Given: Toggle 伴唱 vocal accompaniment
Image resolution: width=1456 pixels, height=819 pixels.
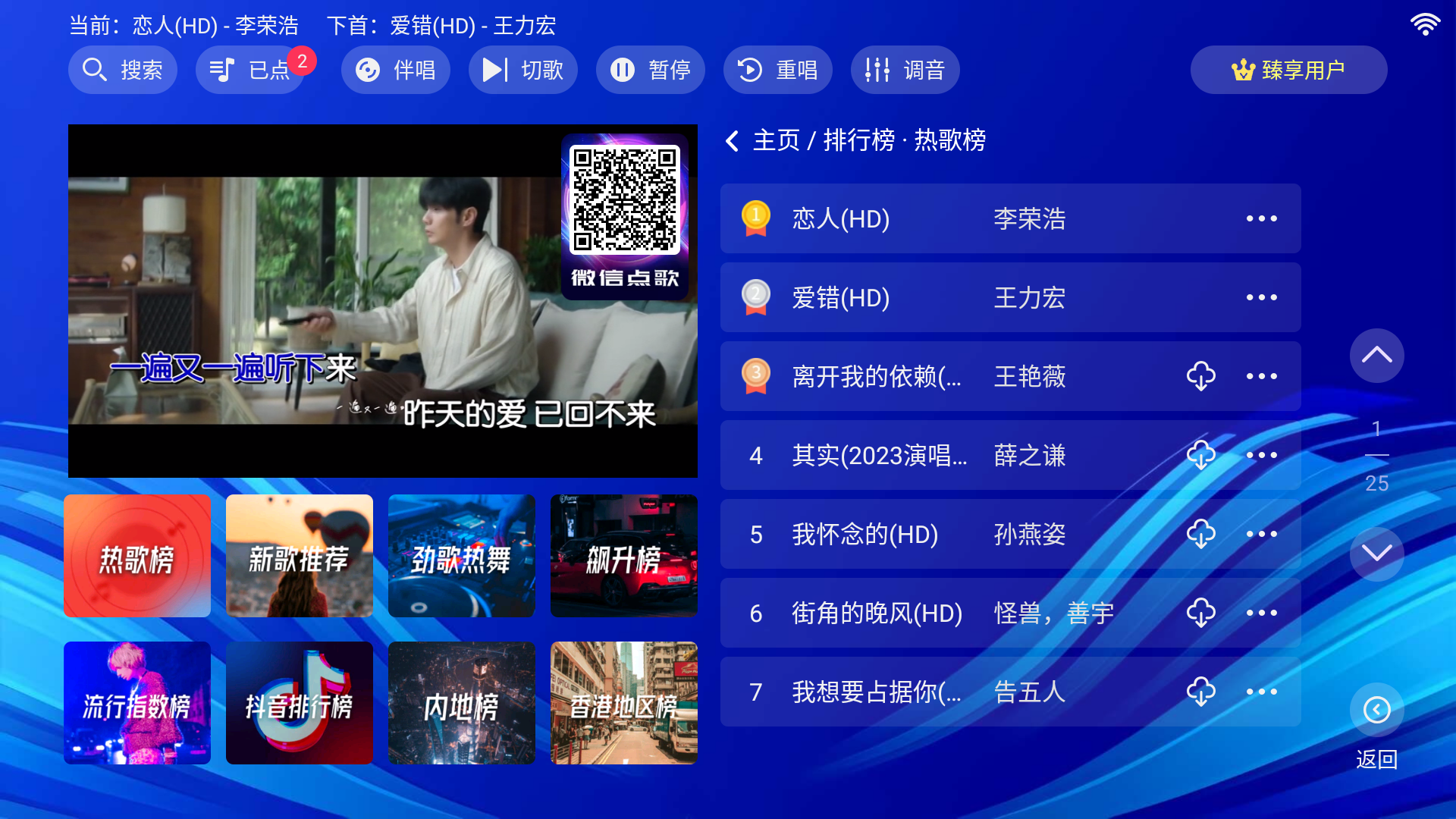Looking at the screenshot, I should point(395,70).
